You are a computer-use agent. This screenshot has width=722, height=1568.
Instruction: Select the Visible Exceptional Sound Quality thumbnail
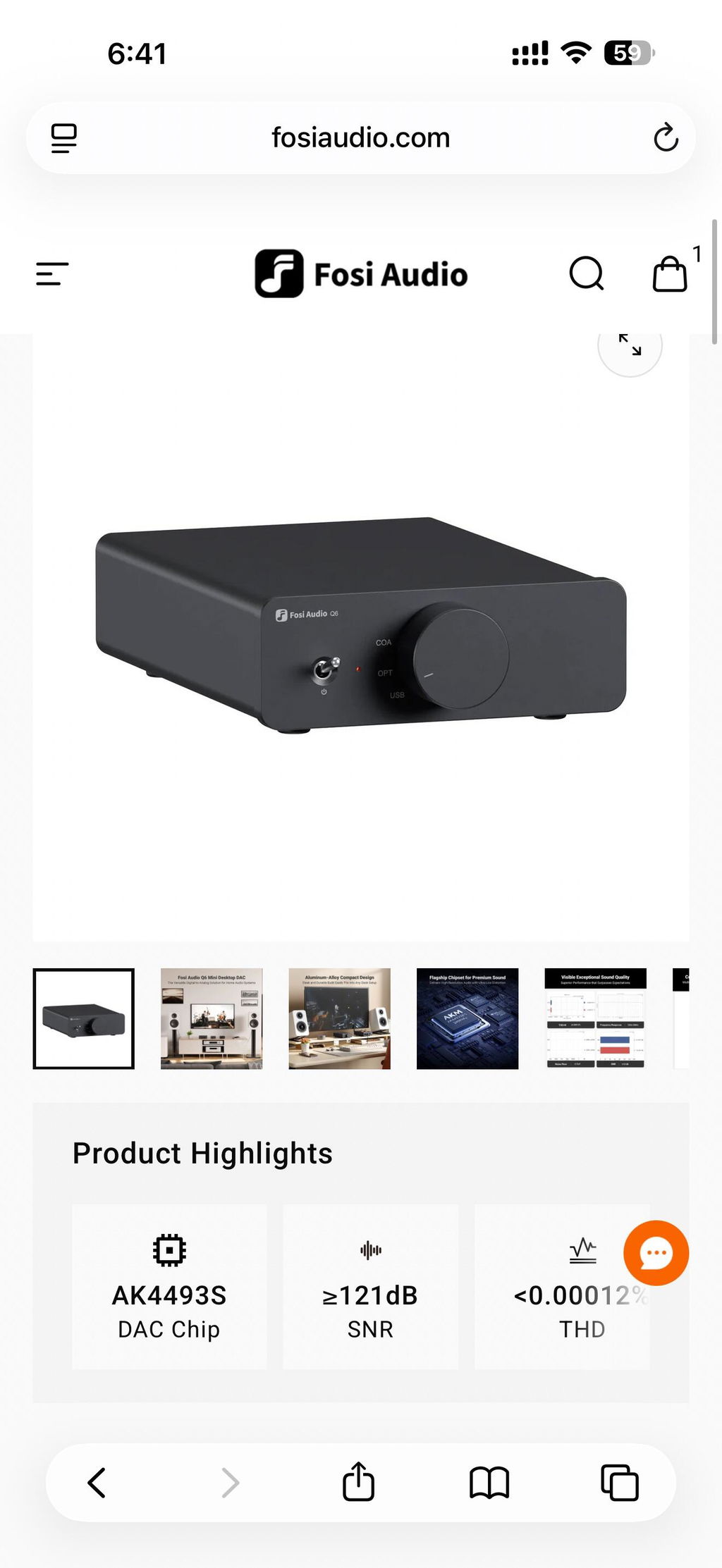596,1018
